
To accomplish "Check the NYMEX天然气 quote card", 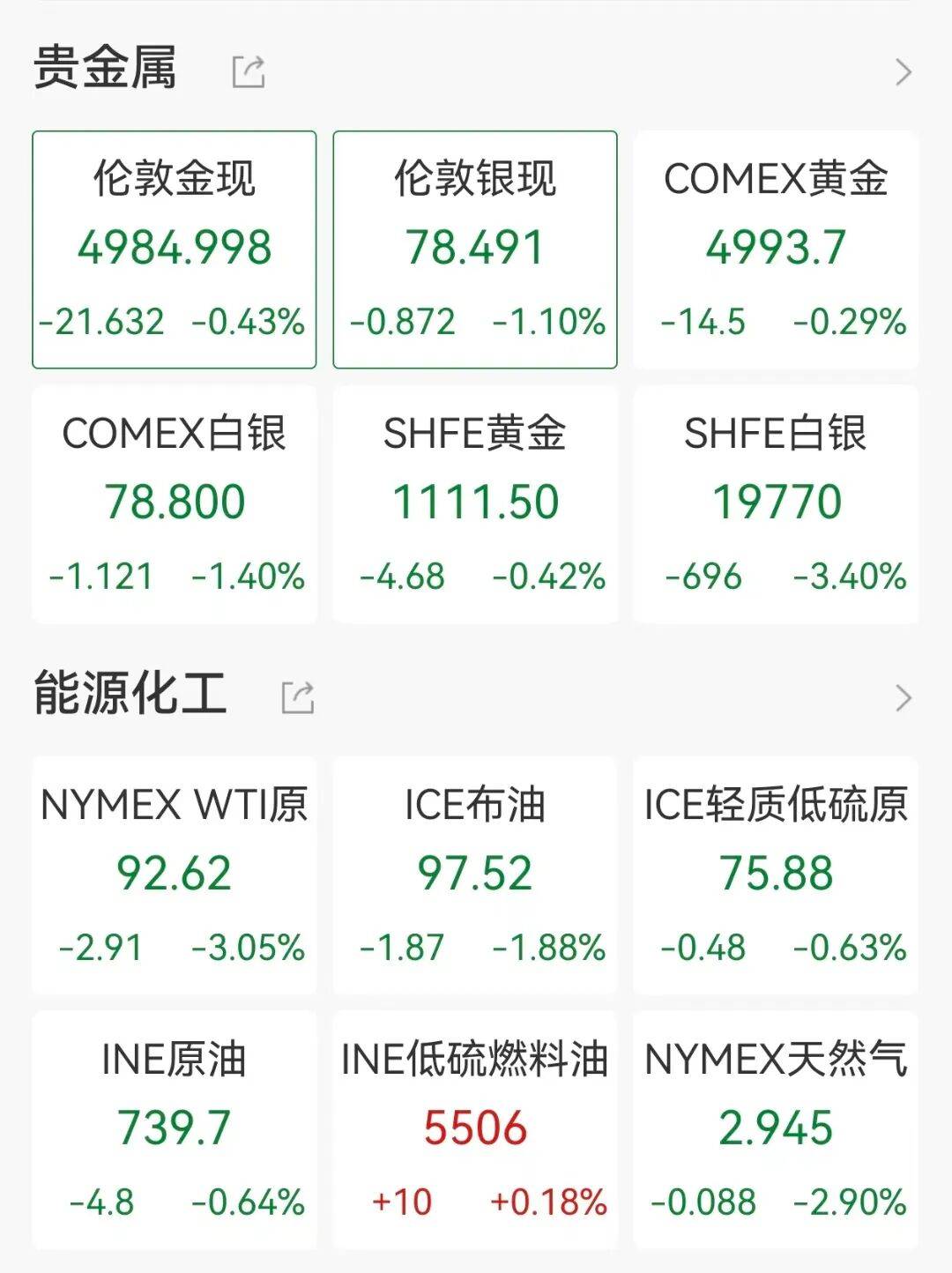I will (x=776, y=1129).
